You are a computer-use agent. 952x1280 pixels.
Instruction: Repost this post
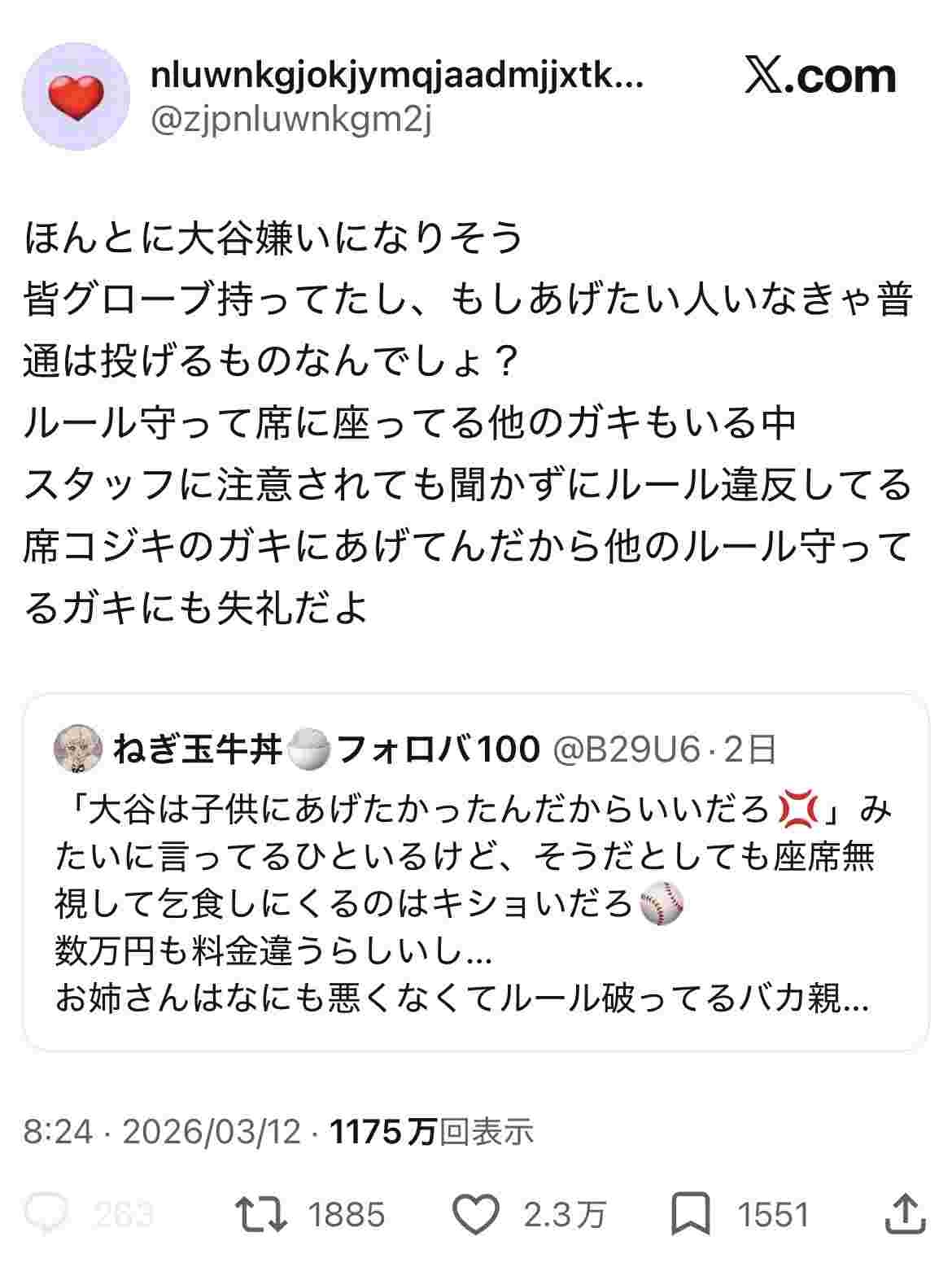tap(262, 1215)
